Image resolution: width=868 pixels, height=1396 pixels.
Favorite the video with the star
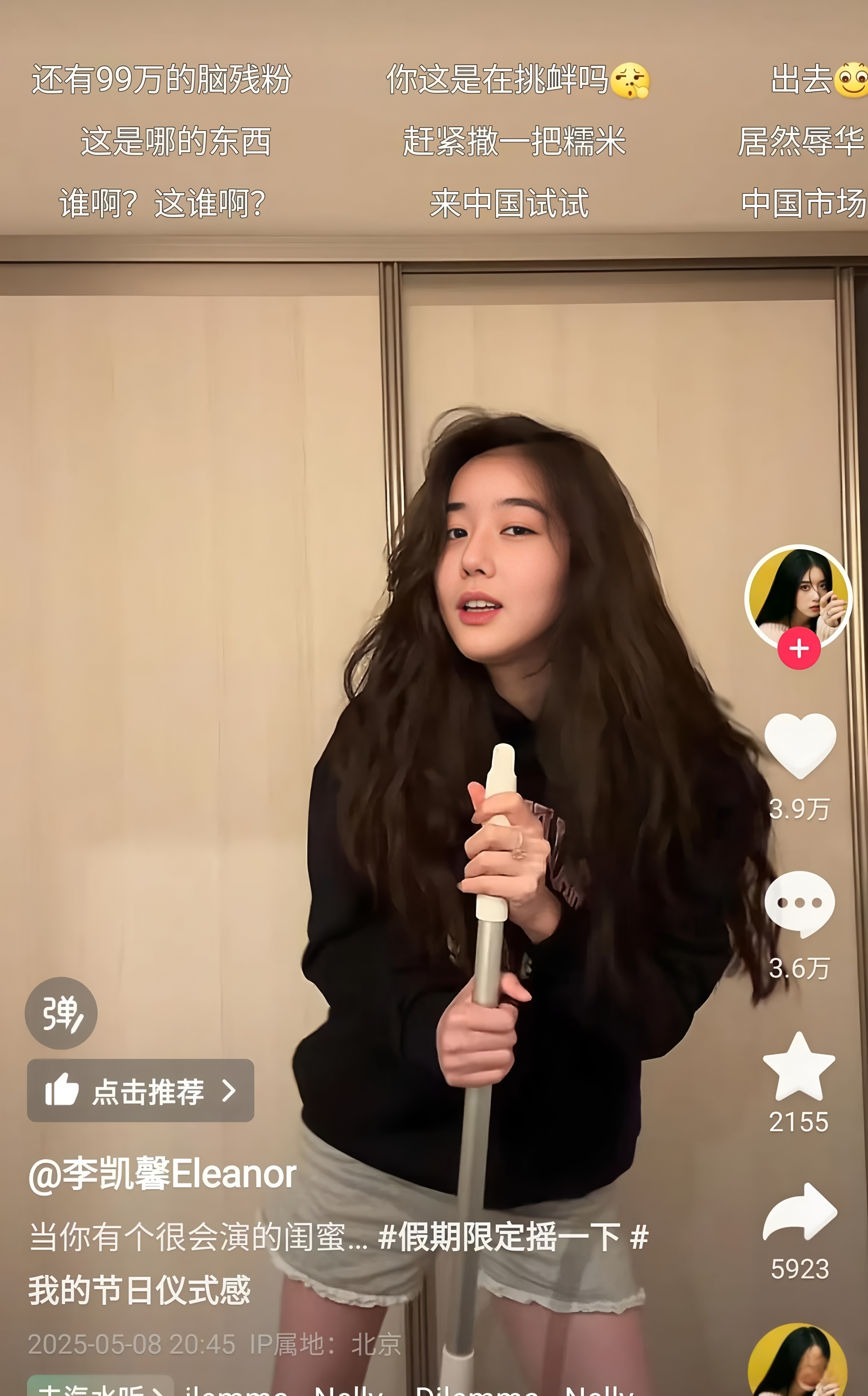tap(799, 1066)
